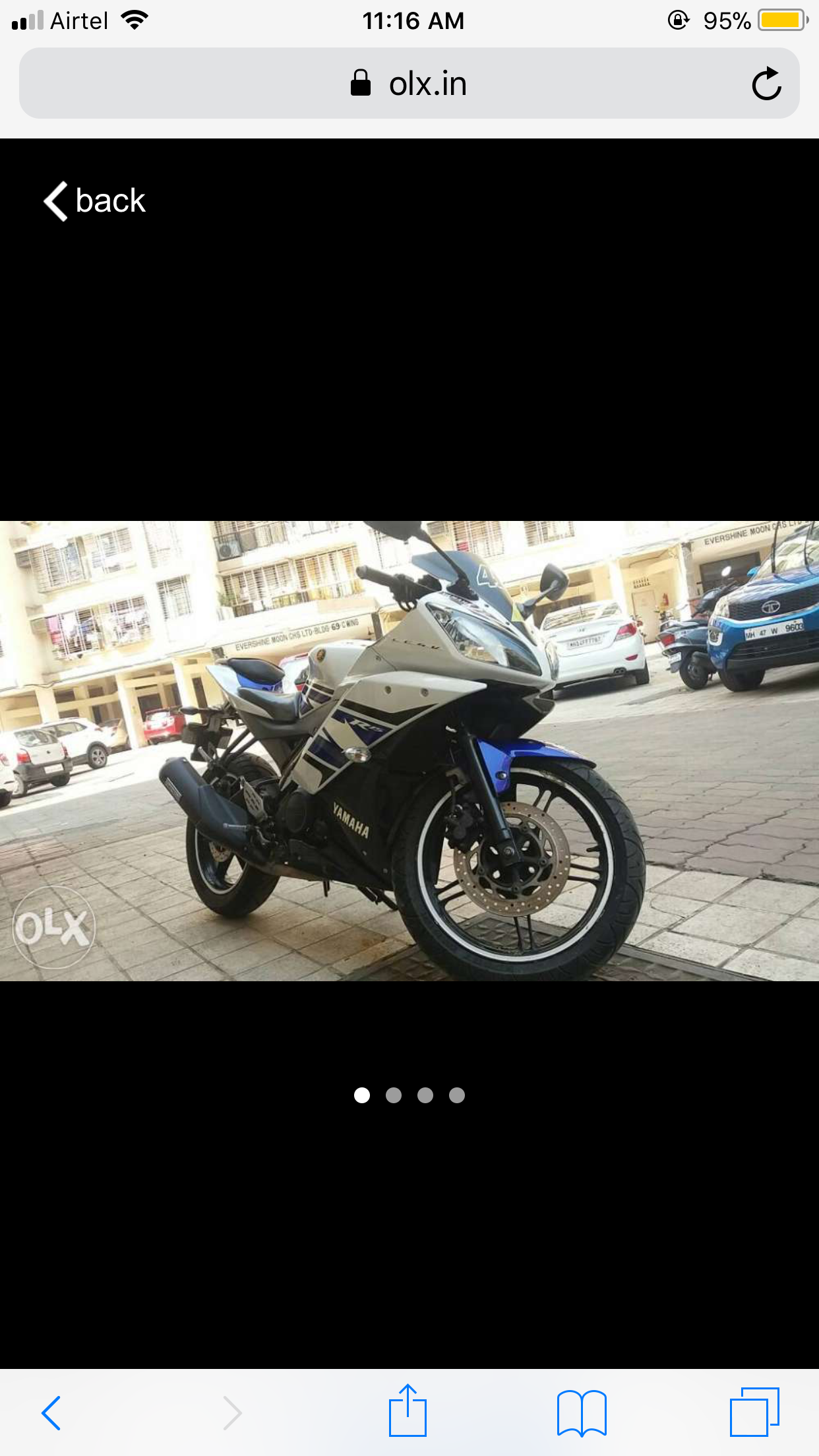
Task: Open Safari bookmarks
Action: (x=582, y=1412)
